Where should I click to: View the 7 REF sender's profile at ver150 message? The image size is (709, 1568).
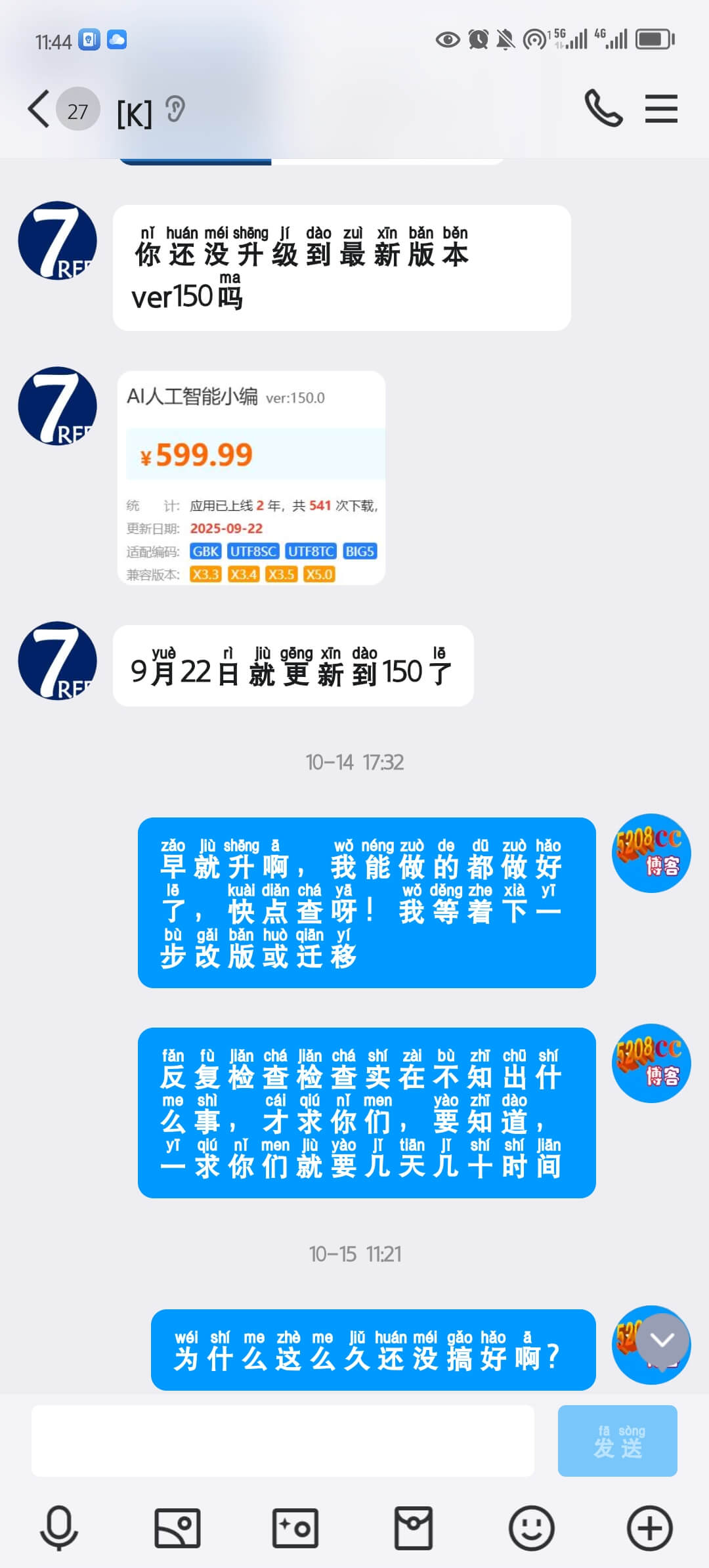[x=58, y=240]
